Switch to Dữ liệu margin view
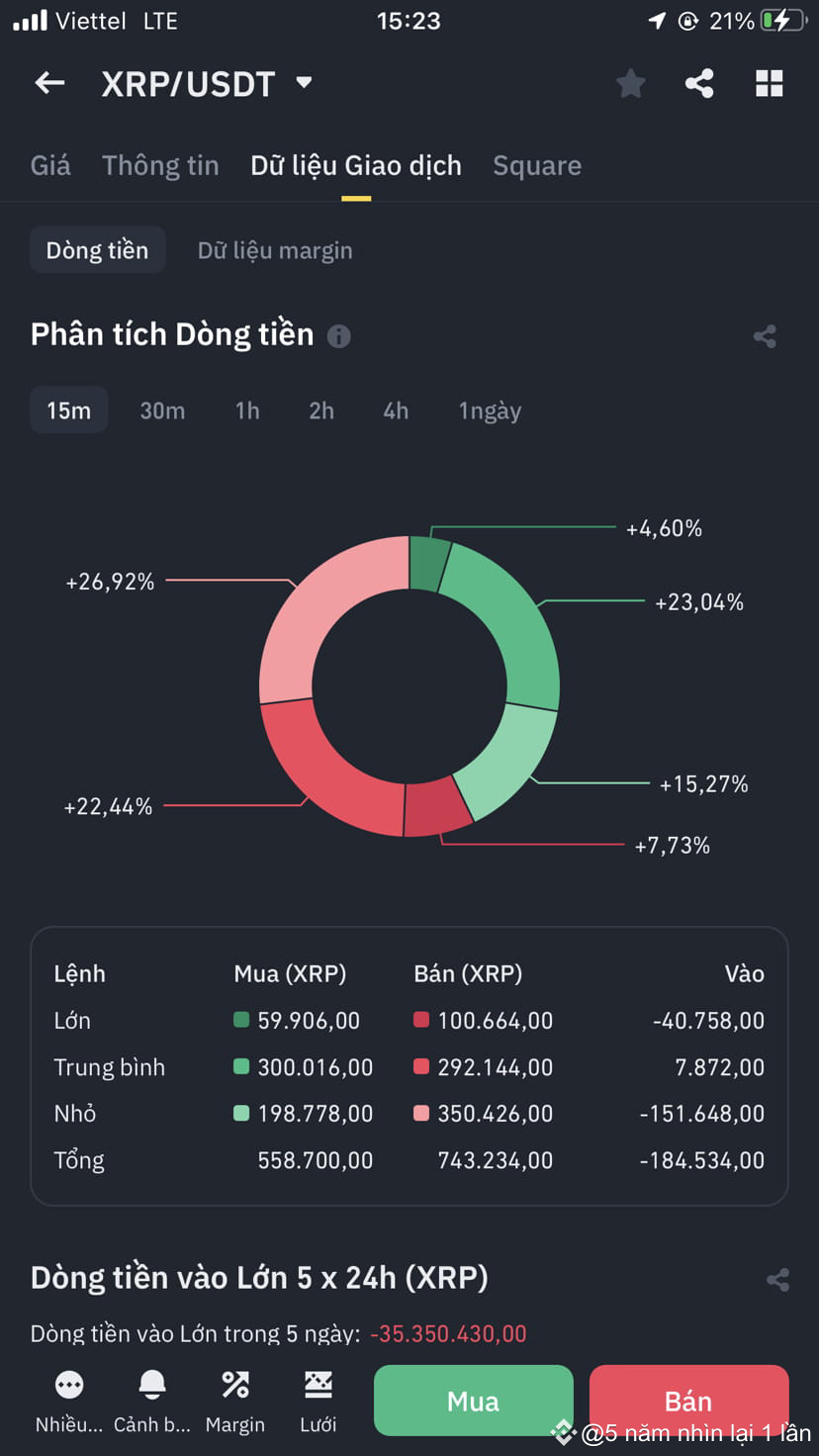Viewport: 819px width, 1456px height. (x=274, y=249)
